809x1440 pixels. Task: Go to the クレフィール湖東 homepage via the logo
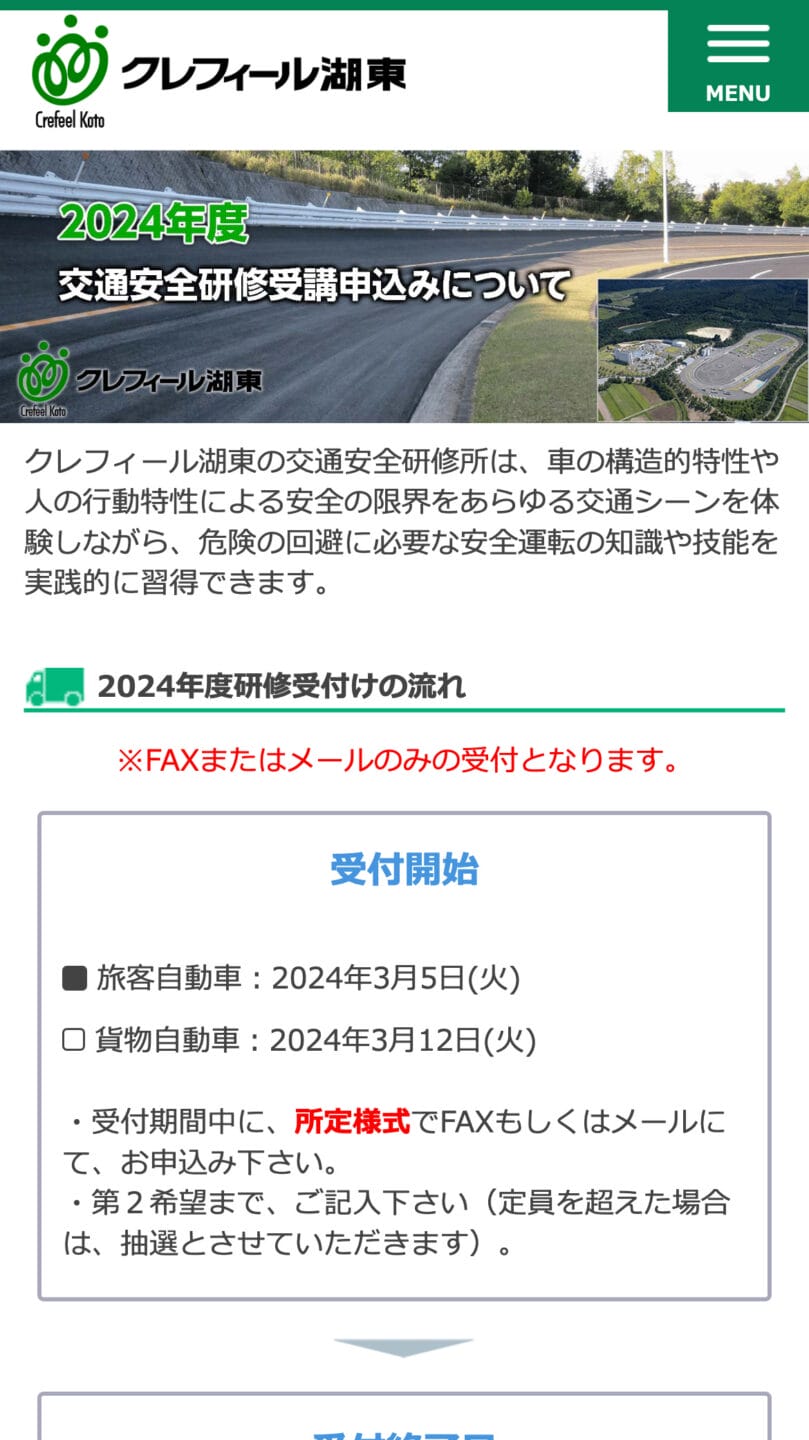[x=218, y=72]
